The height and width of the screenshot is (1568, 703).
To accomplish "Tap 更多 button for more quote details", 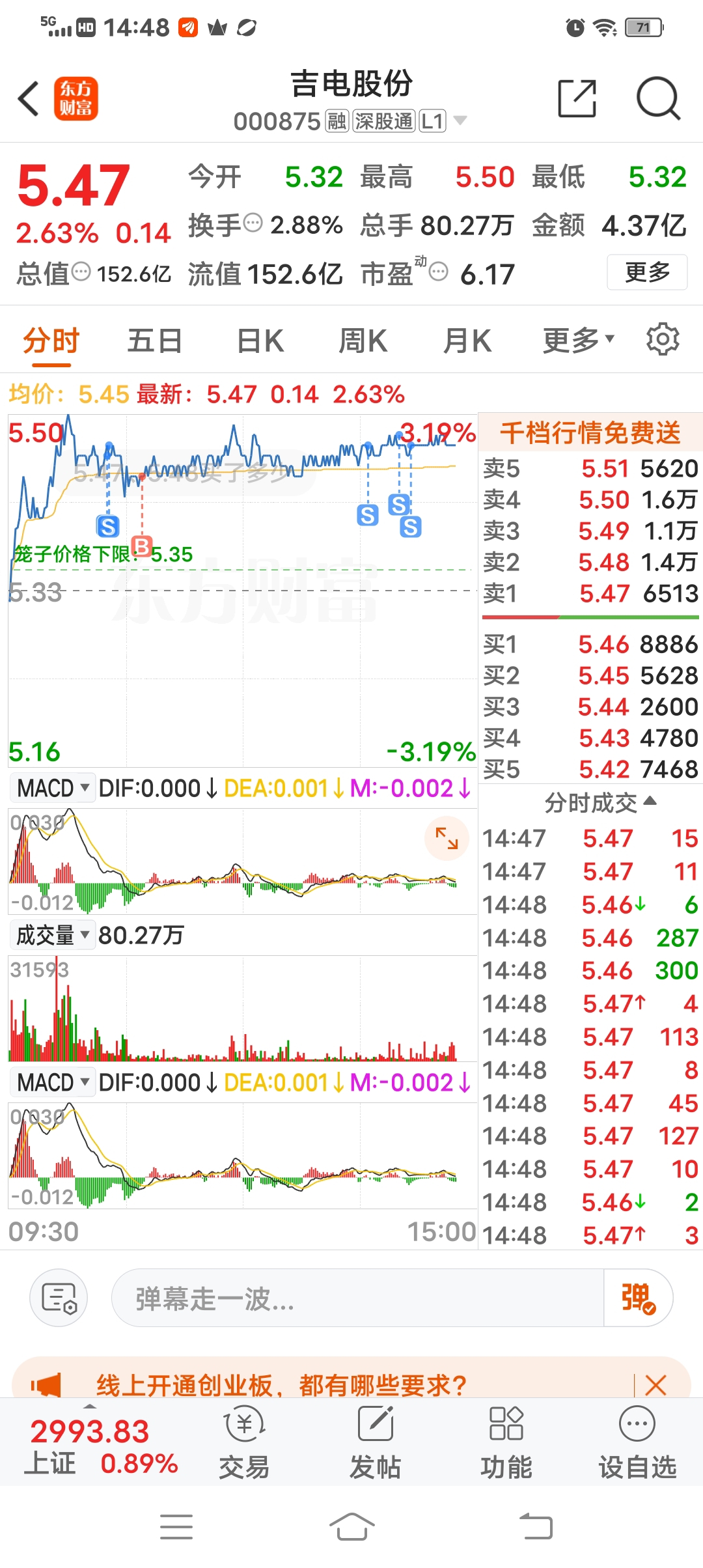I will [x=647, y=272].
